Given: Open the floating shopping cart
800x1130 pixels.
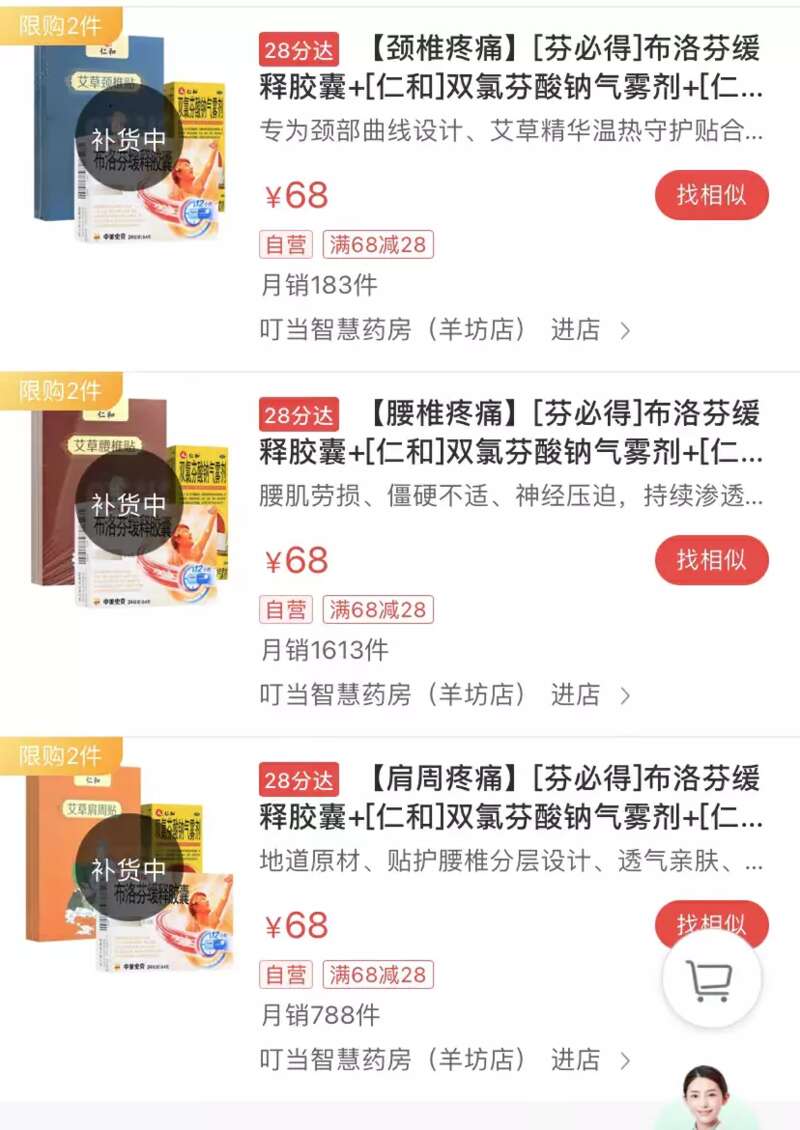Looking at the screenshot, I should (712, 980).
